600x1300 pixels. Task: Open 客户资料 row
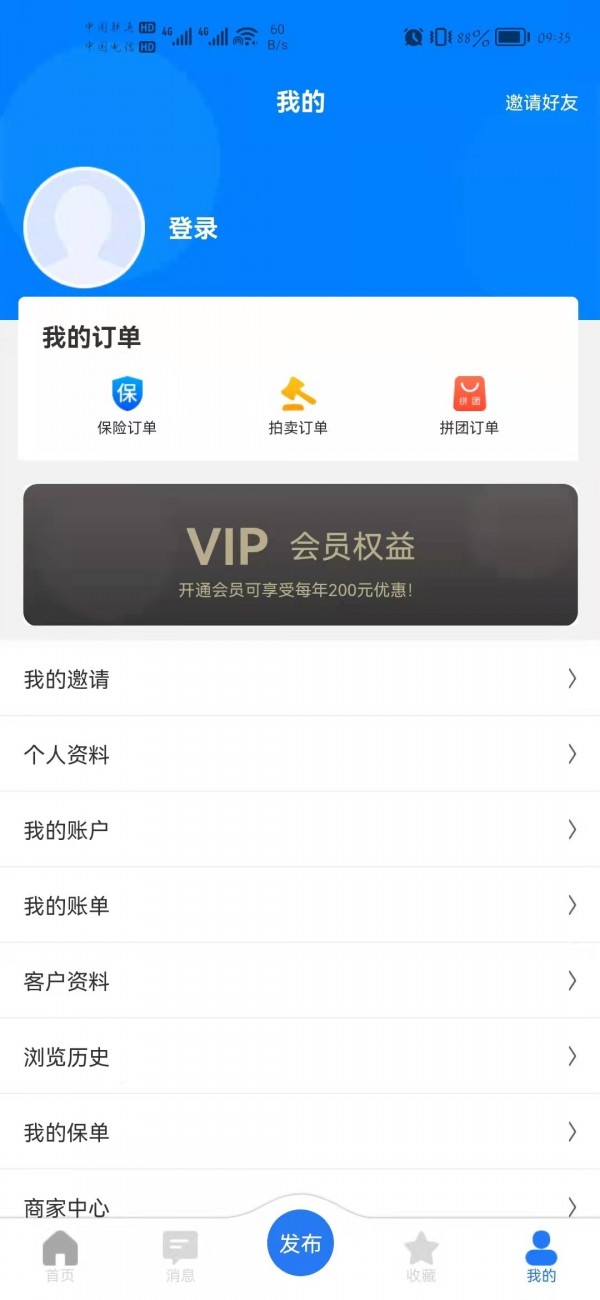300,981
